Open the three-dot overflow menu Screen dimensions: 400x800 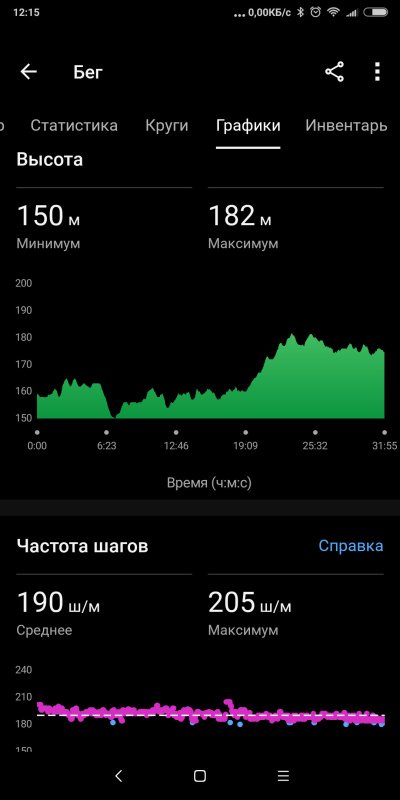(377, 72)
